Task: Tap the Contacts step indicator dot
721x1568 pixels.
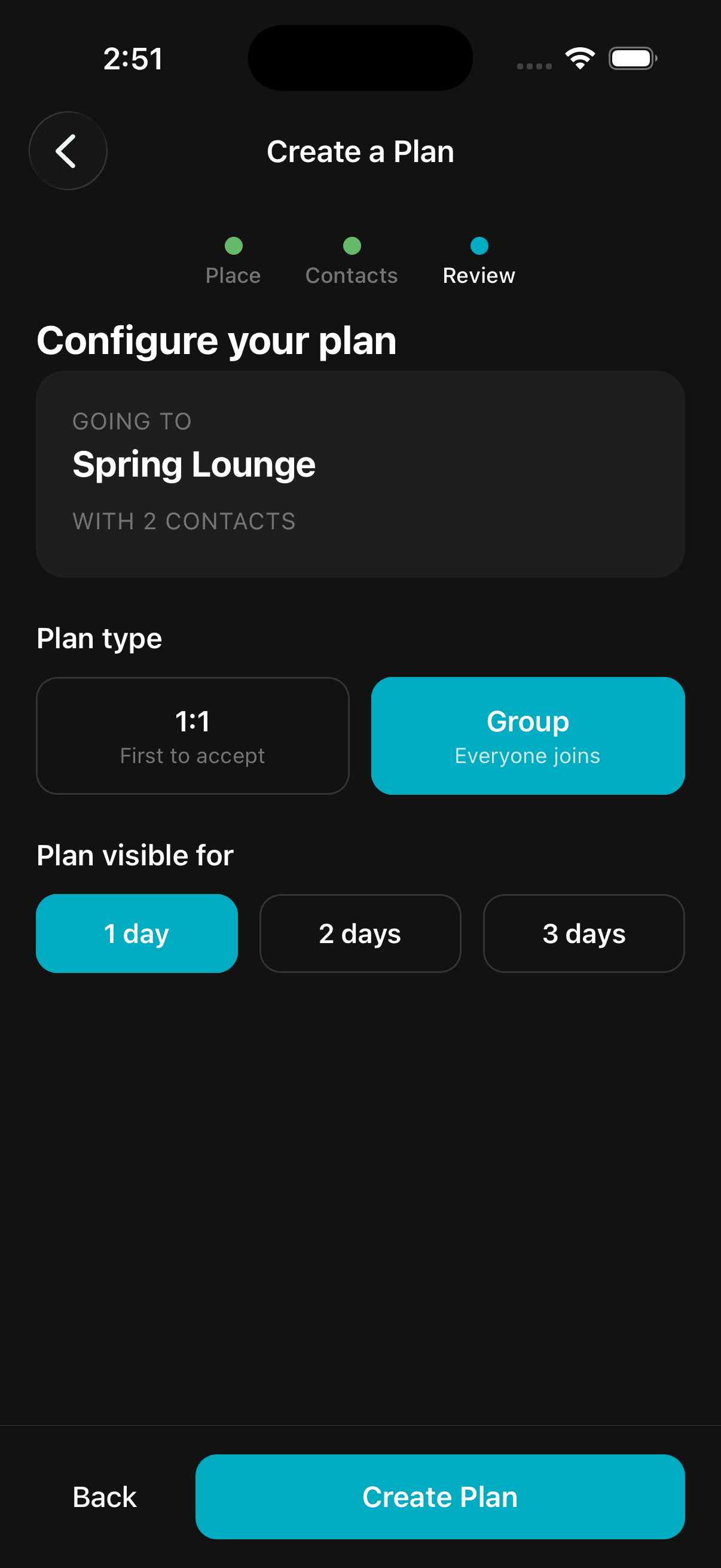Action: (351, 246)
